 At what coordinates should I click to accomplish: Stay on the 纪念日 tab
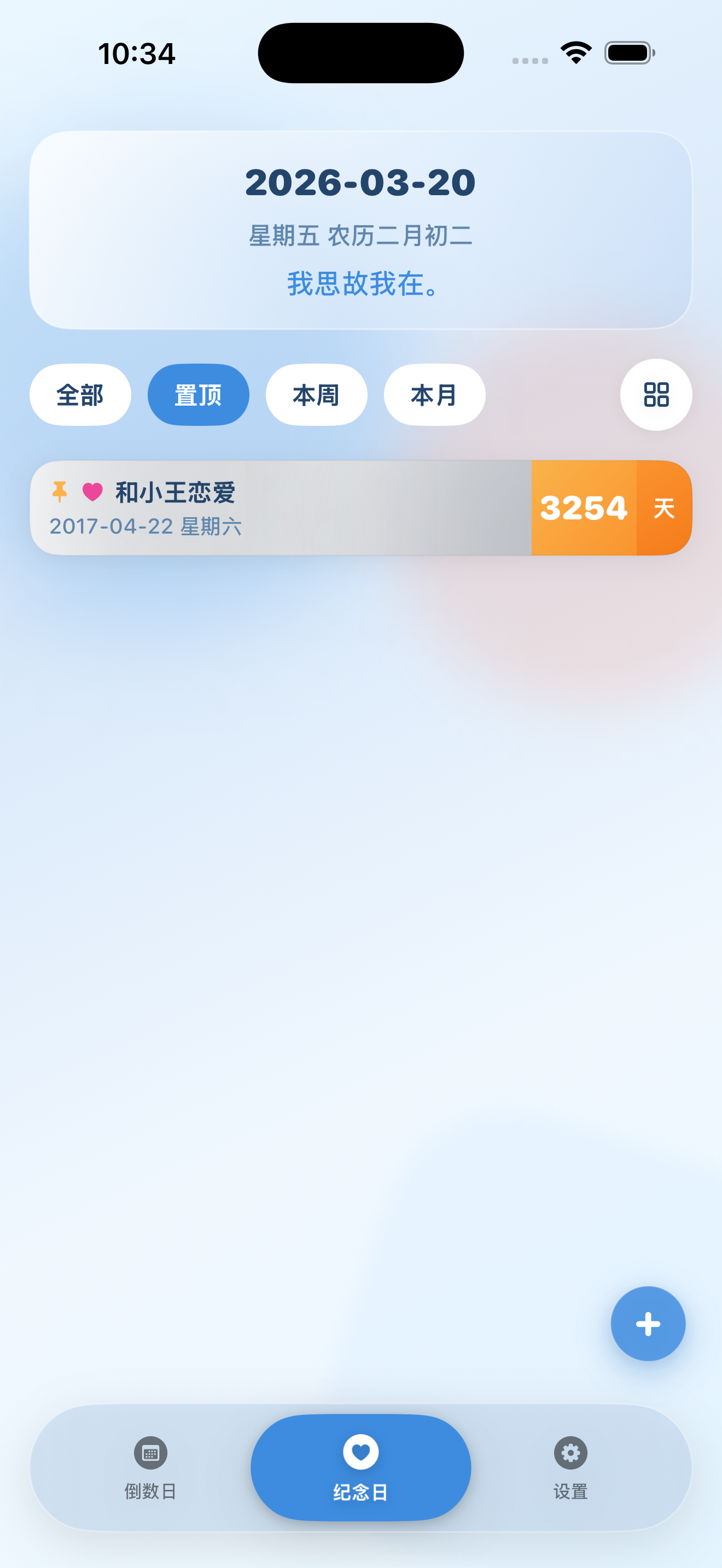pos(361,1467)
